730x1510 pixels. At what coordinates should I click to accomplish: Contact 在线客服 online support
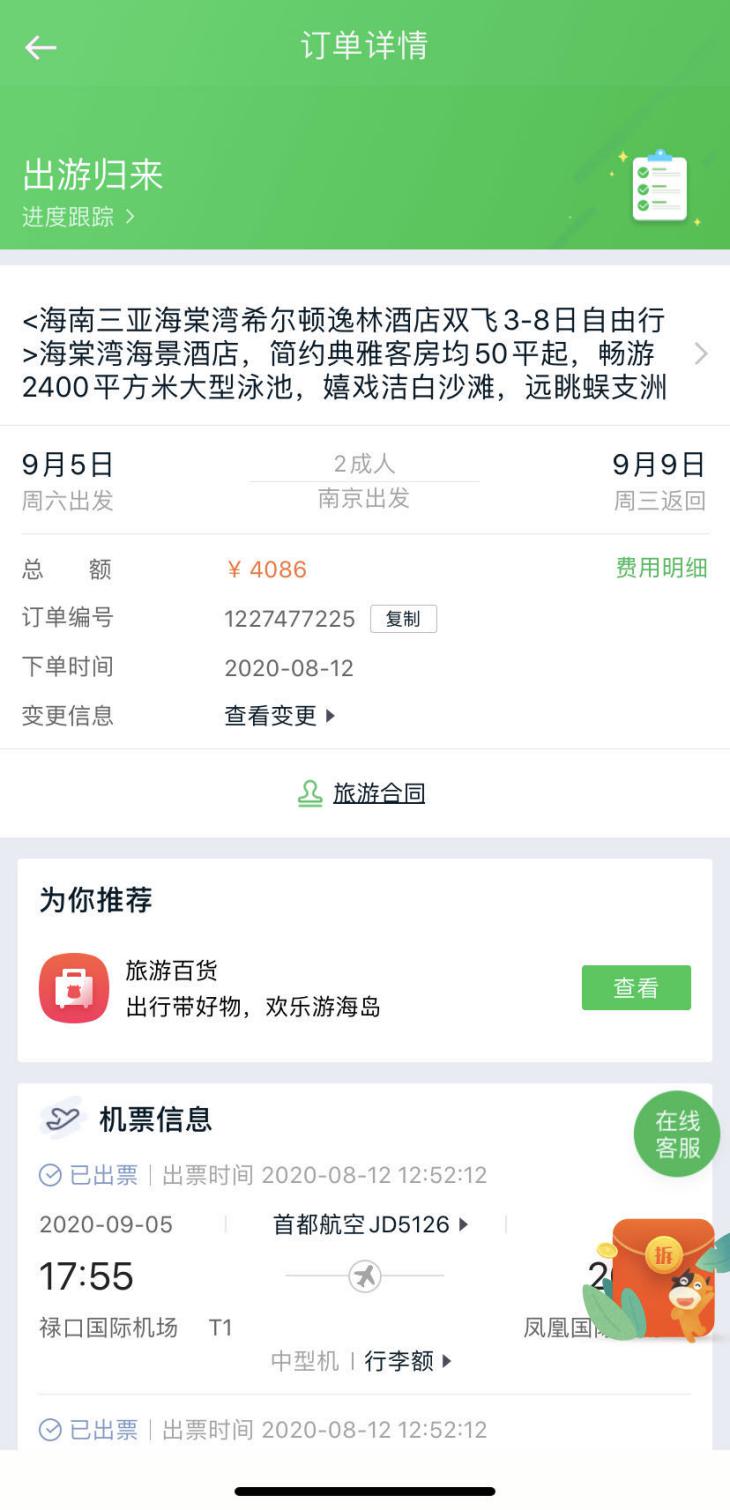tap(677, 1134)
